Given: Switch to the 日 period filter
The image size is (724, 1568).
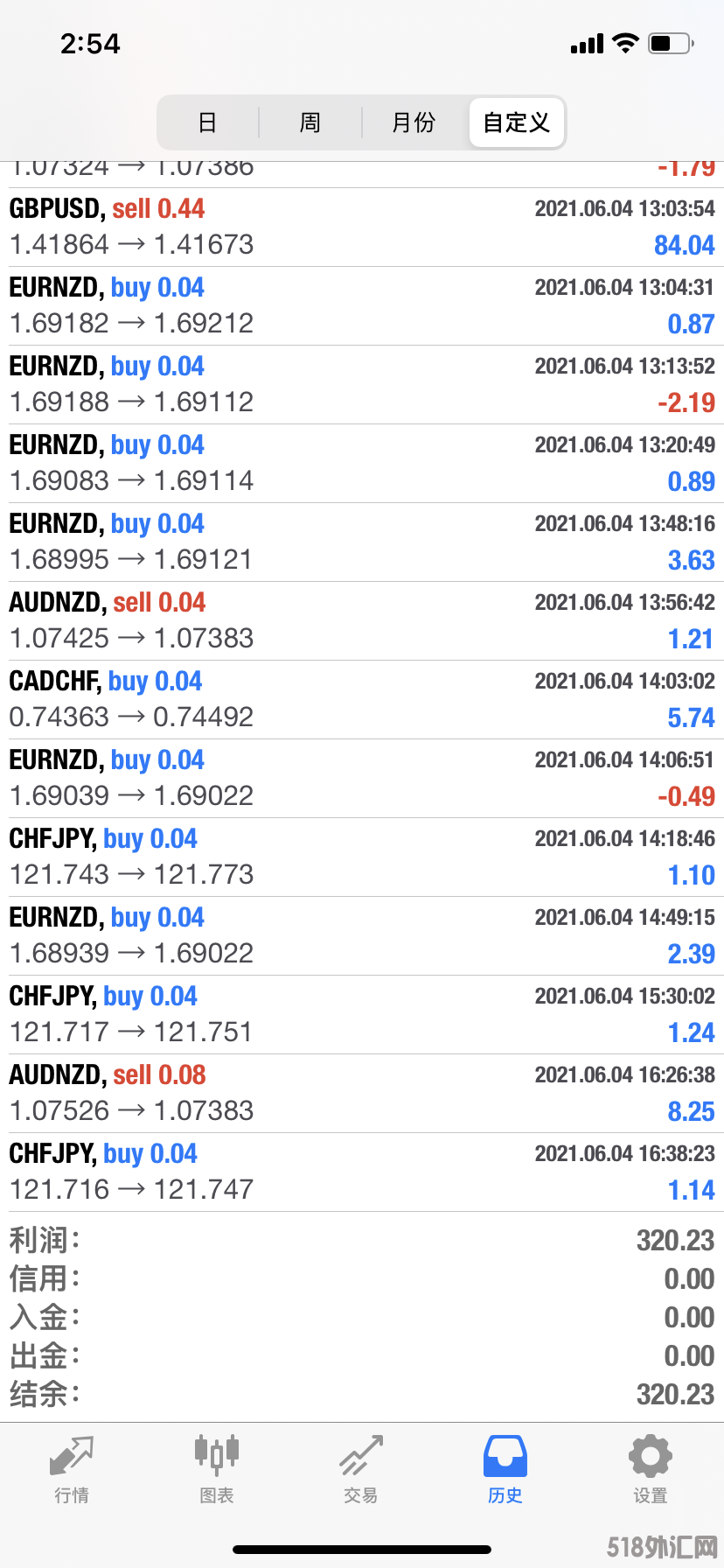Looking at the screenshot, I should [207, 122].
